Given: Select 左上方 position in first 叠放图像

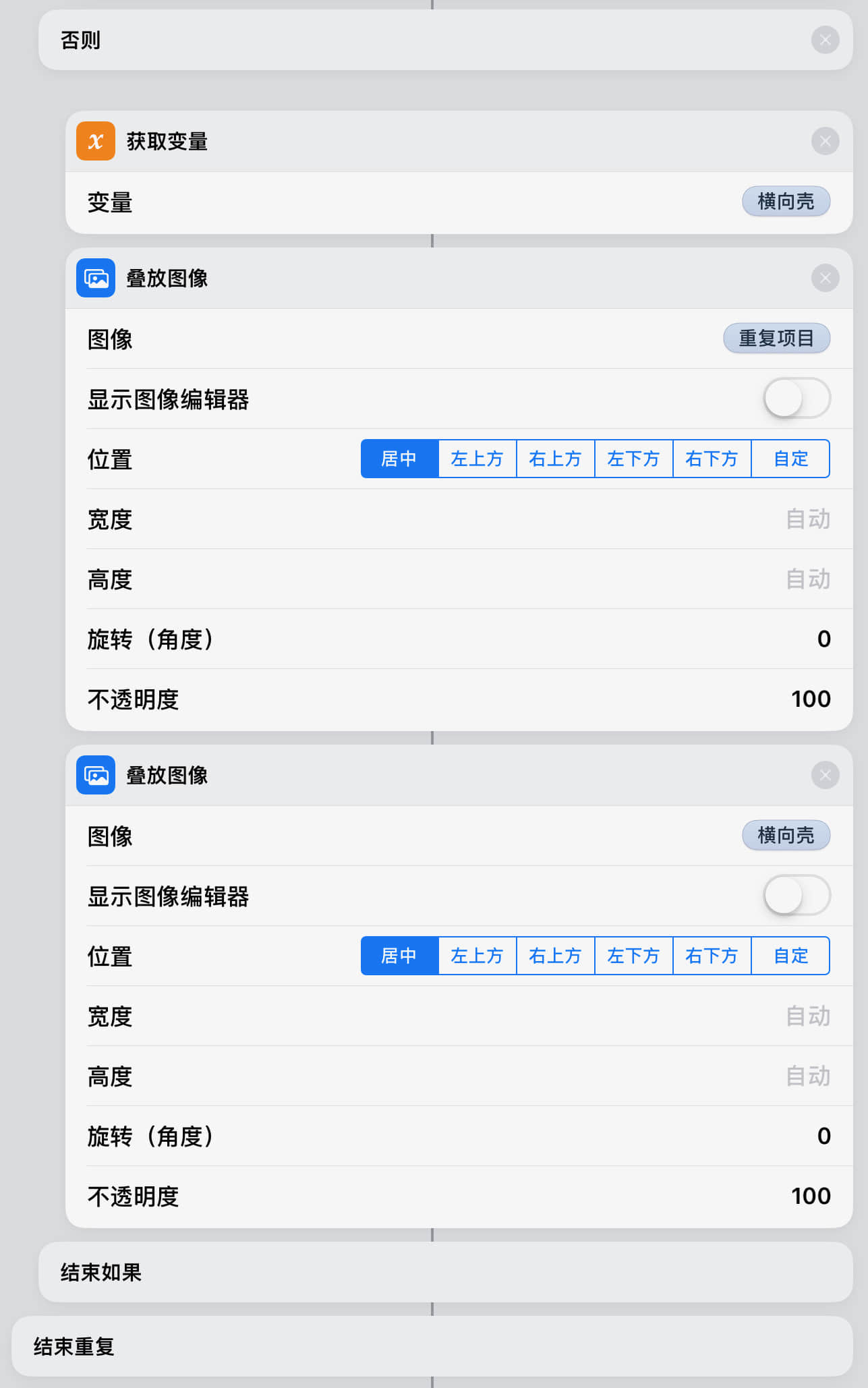Looking at the screenshot, I should pyautogui.click(x=478, y=459).
